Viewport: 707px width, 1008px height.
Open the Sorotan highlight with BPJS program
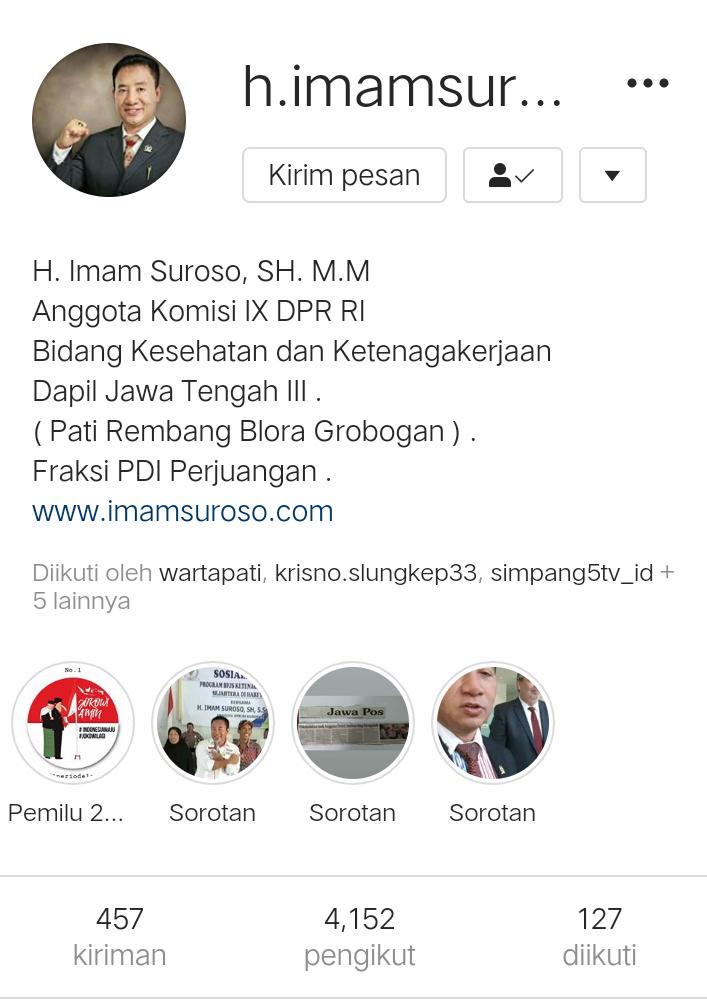point(212,722)
